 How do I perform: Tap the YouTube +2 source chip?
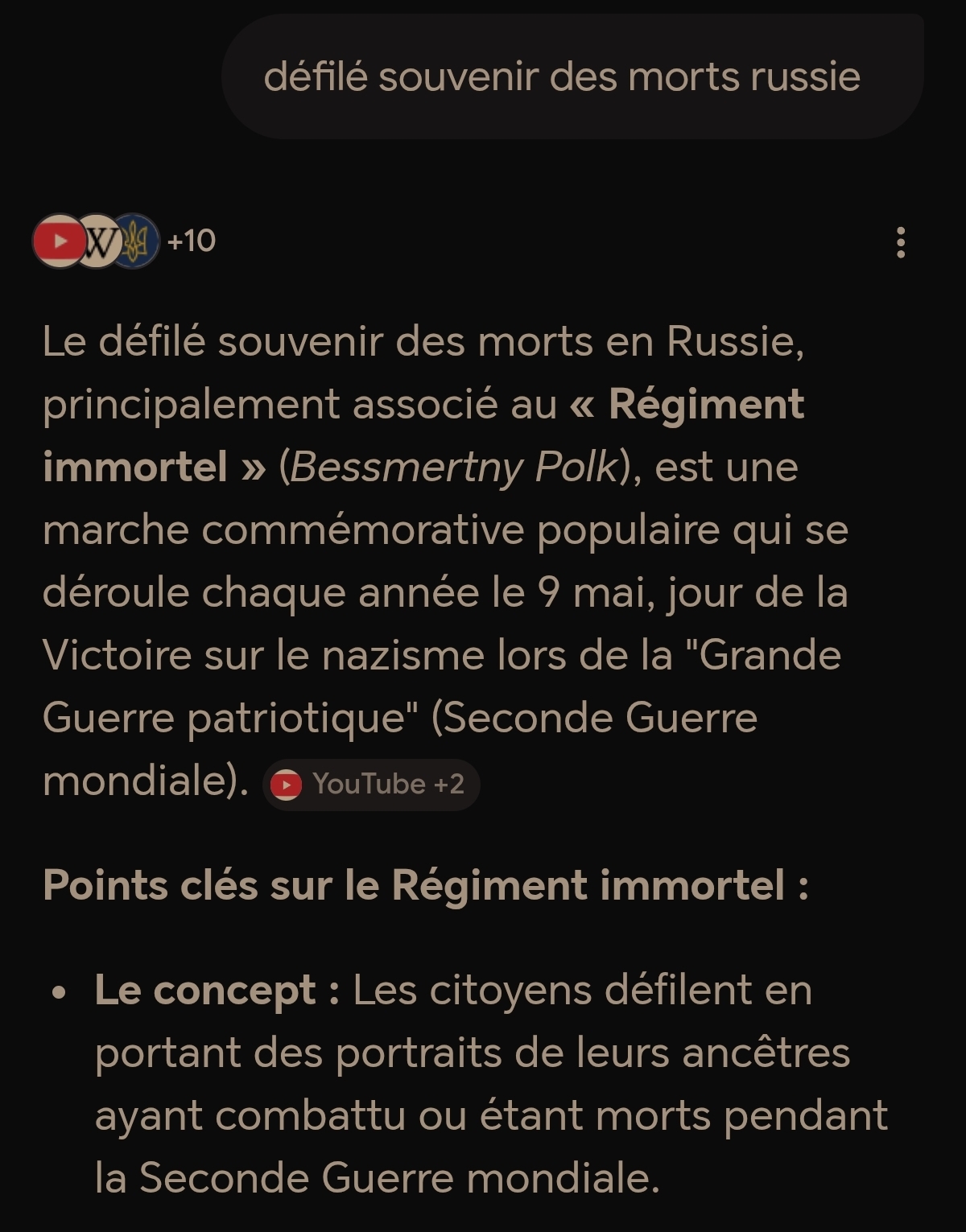(371, 784)
